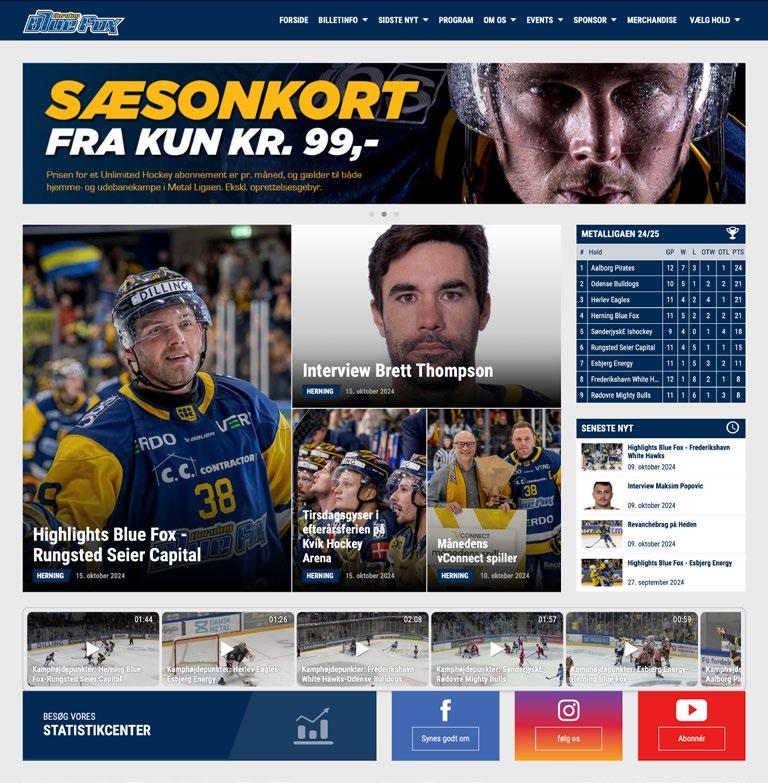Viewport: 768px width, 783px height.
Task: Read the Interview Brett Thompson article
Action: click(397, 371)
